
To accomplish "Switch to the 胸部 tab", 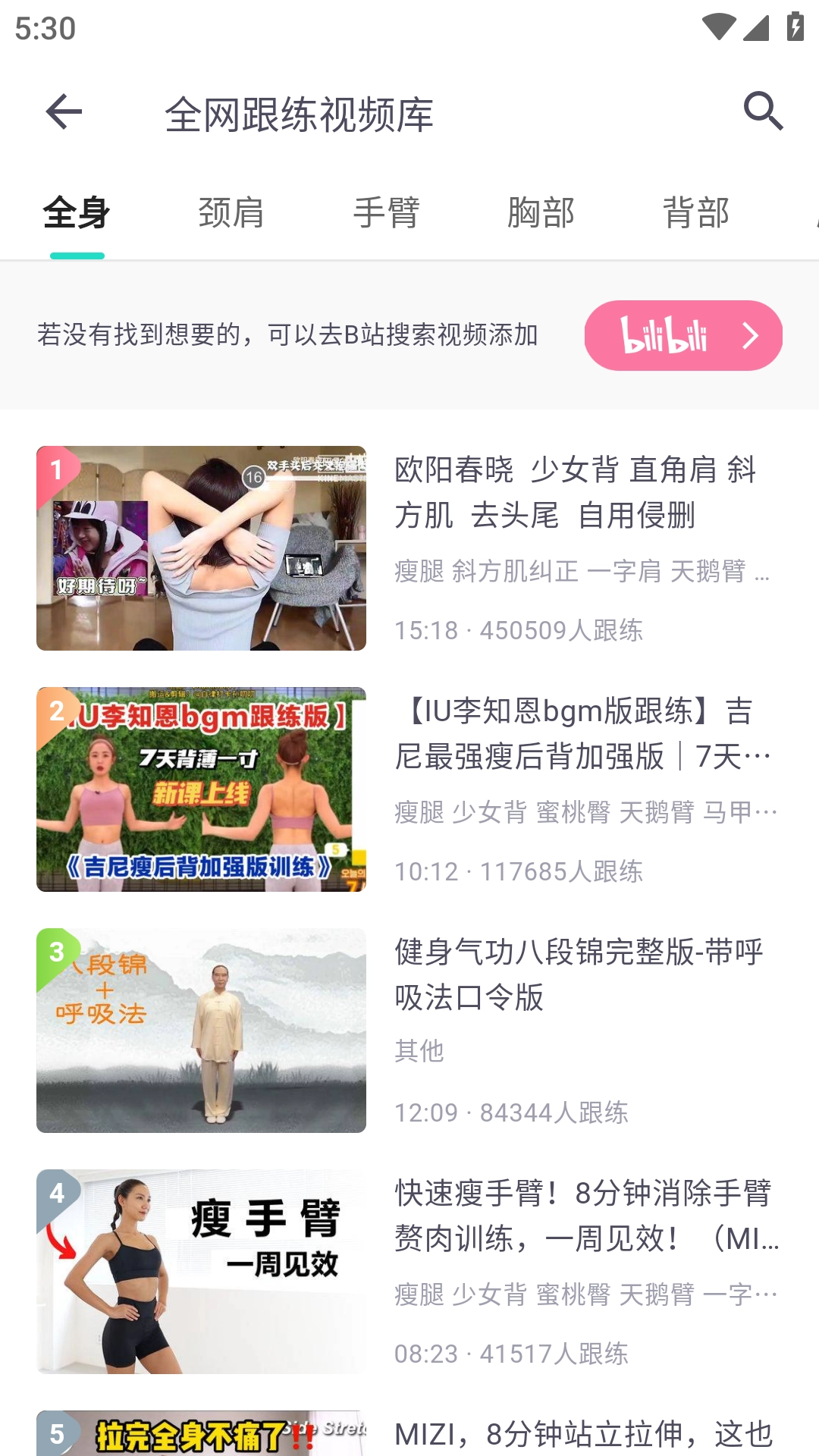I will 541,212.
